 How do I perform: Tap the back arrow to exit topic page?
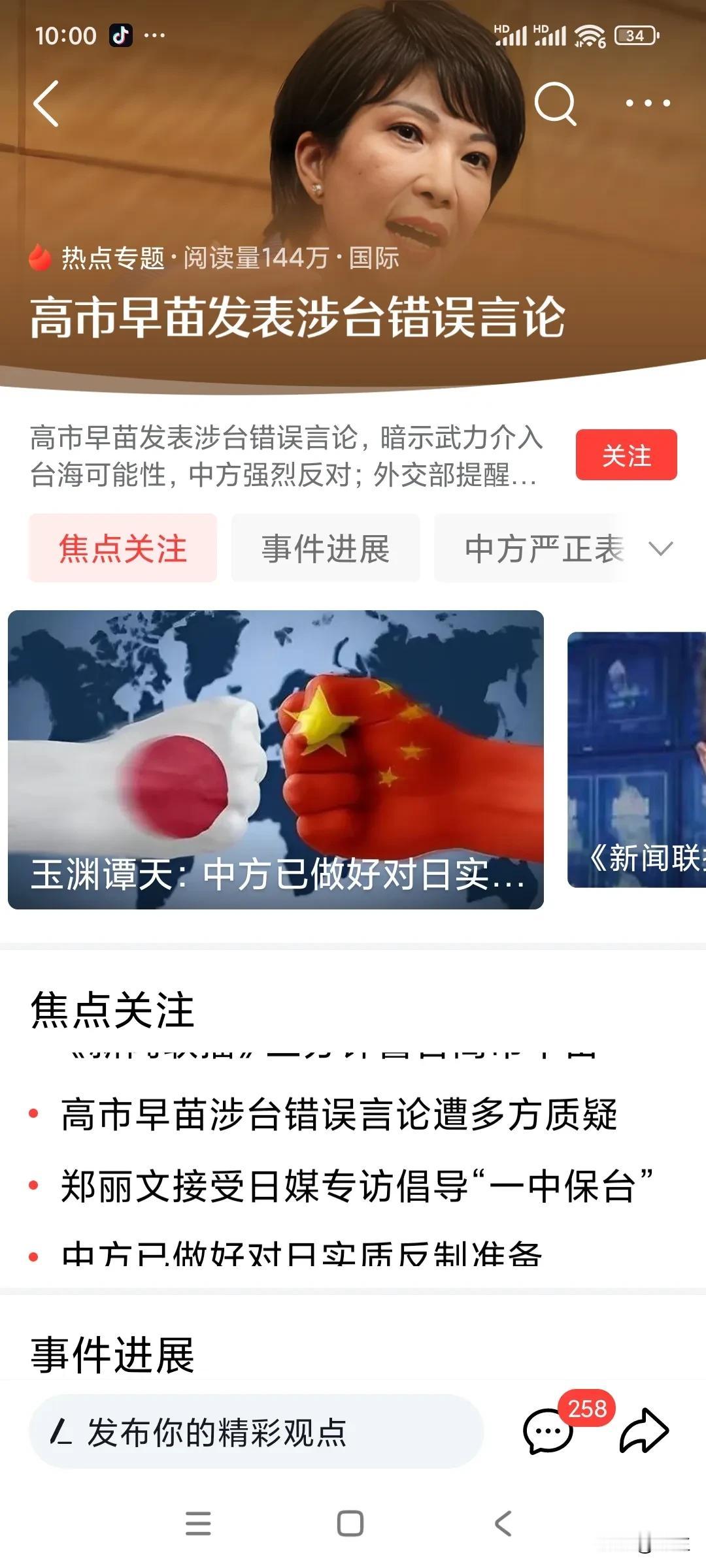pyautogui.click(x=46, y=103)
